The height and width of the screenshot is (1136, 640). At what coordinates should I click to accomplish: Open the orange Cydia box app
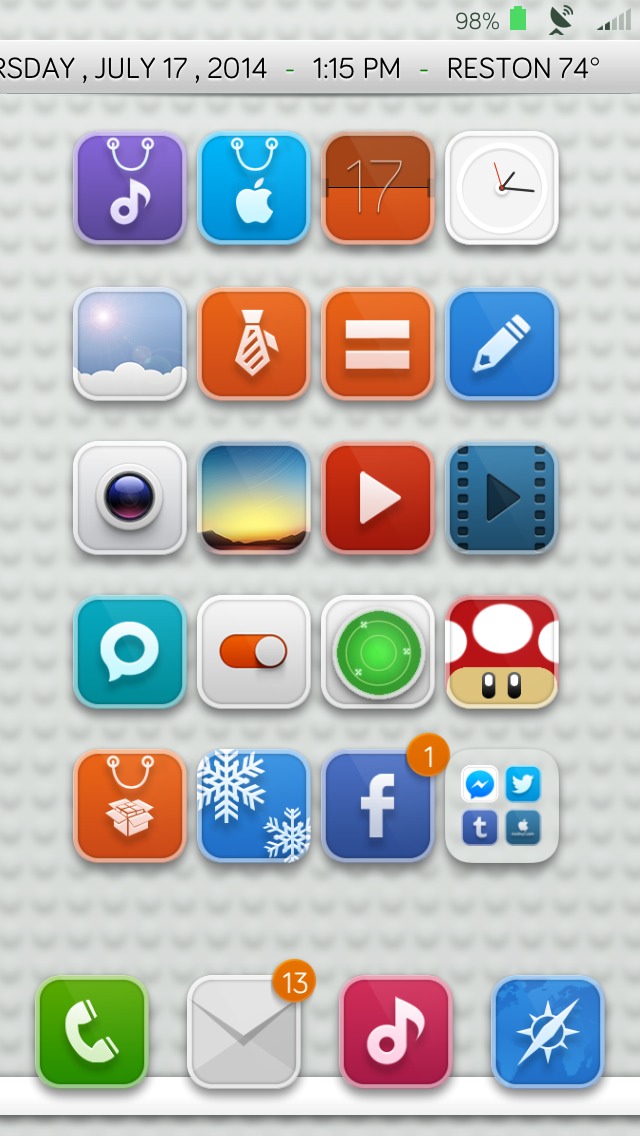(130, 806)
